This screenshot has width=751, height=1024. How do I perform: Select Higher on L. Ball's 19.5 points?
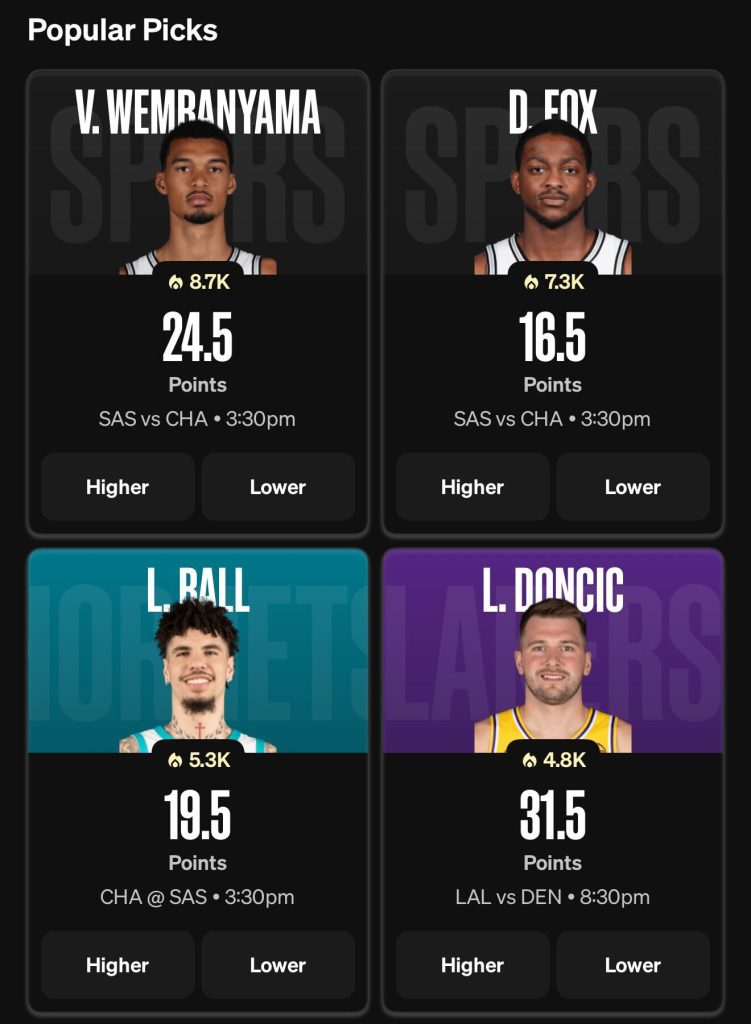pos(117,965)
